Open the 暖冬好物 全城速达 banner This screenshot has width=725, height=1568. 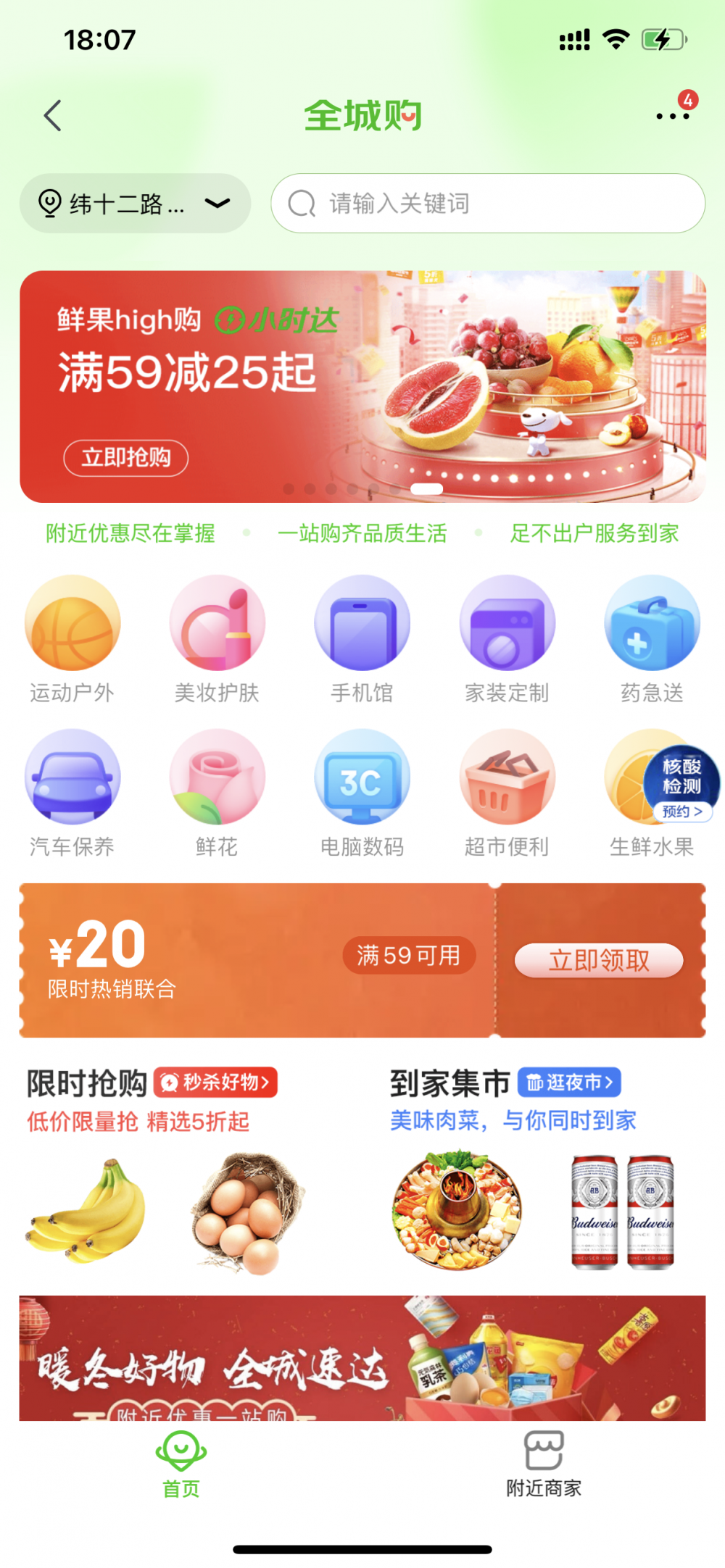click(x=362, y=1358)
